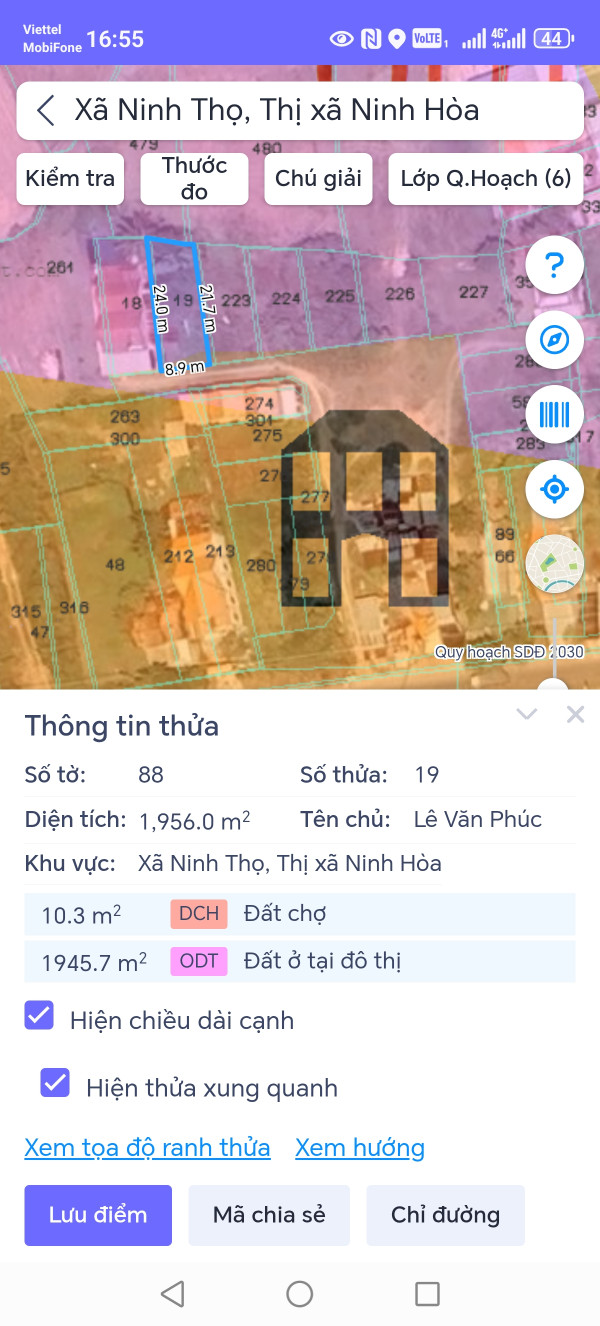This screenshot has height=1326, width=600.
Task: Uncheck Hiện chiều dài cạnh
Action: click(x=40, y=1017)
